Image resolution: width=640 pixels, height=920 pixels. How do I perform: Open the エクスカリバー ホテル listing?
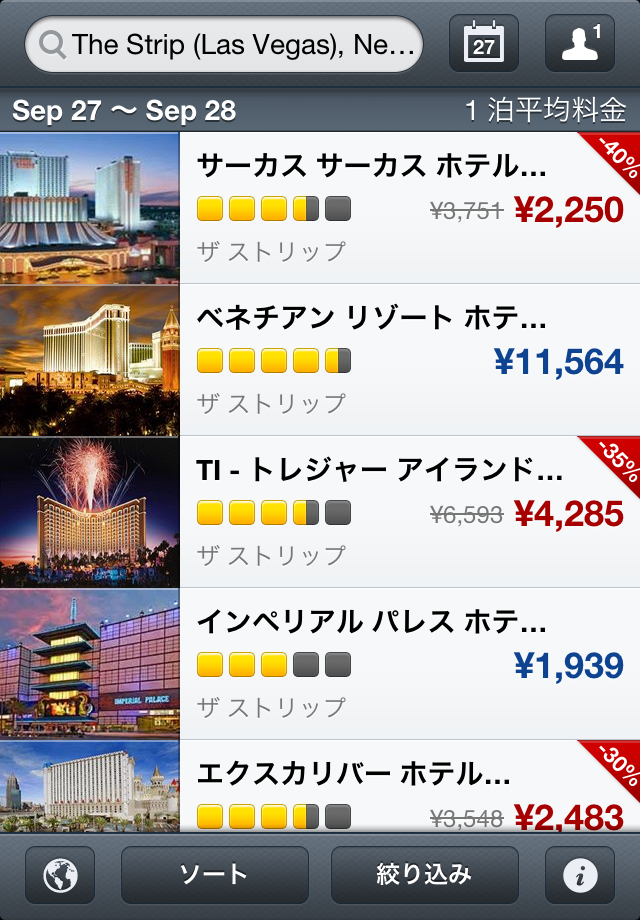pyautogui.click(x=355, y=776)
